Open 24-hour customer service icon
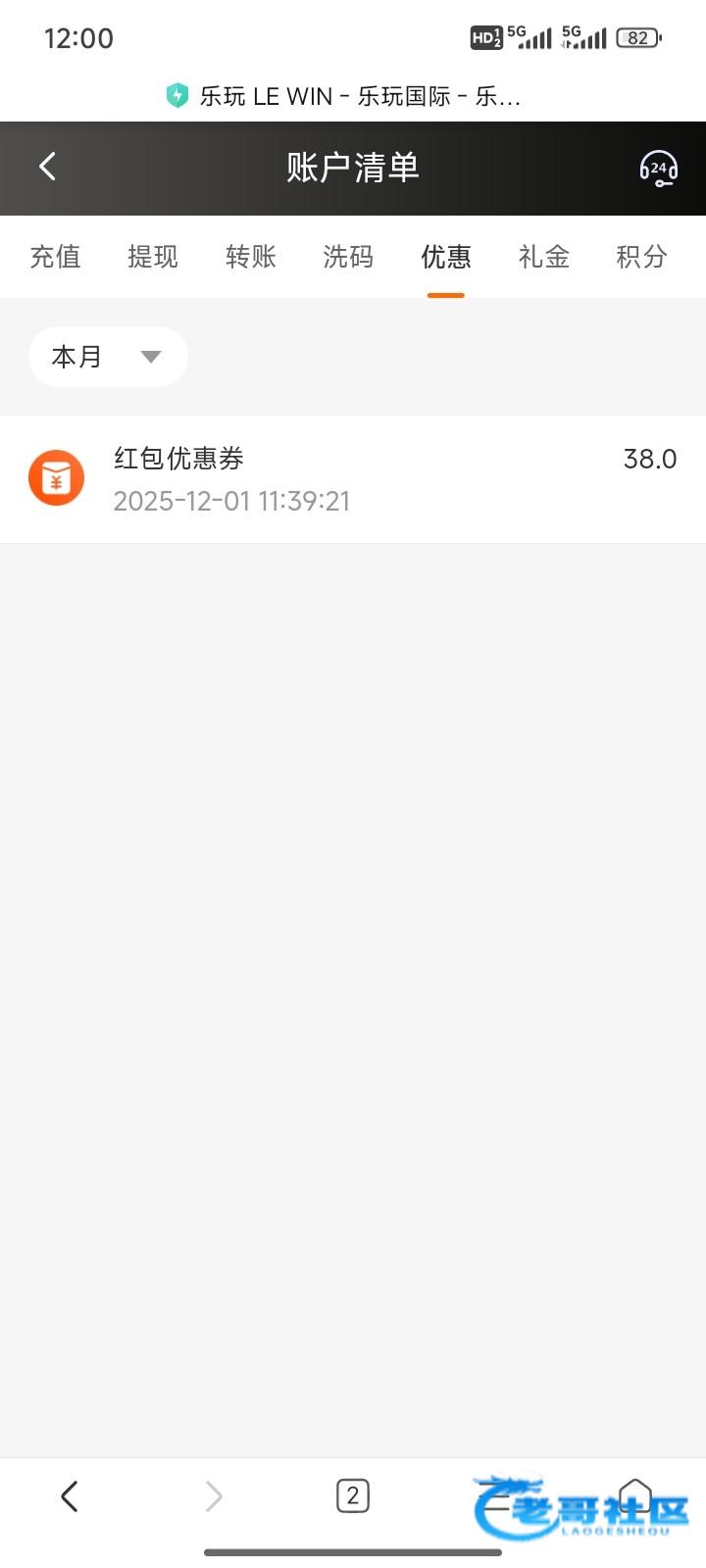Image resolution: width=706 pixels, height=1568 pixels. point(658,169)
